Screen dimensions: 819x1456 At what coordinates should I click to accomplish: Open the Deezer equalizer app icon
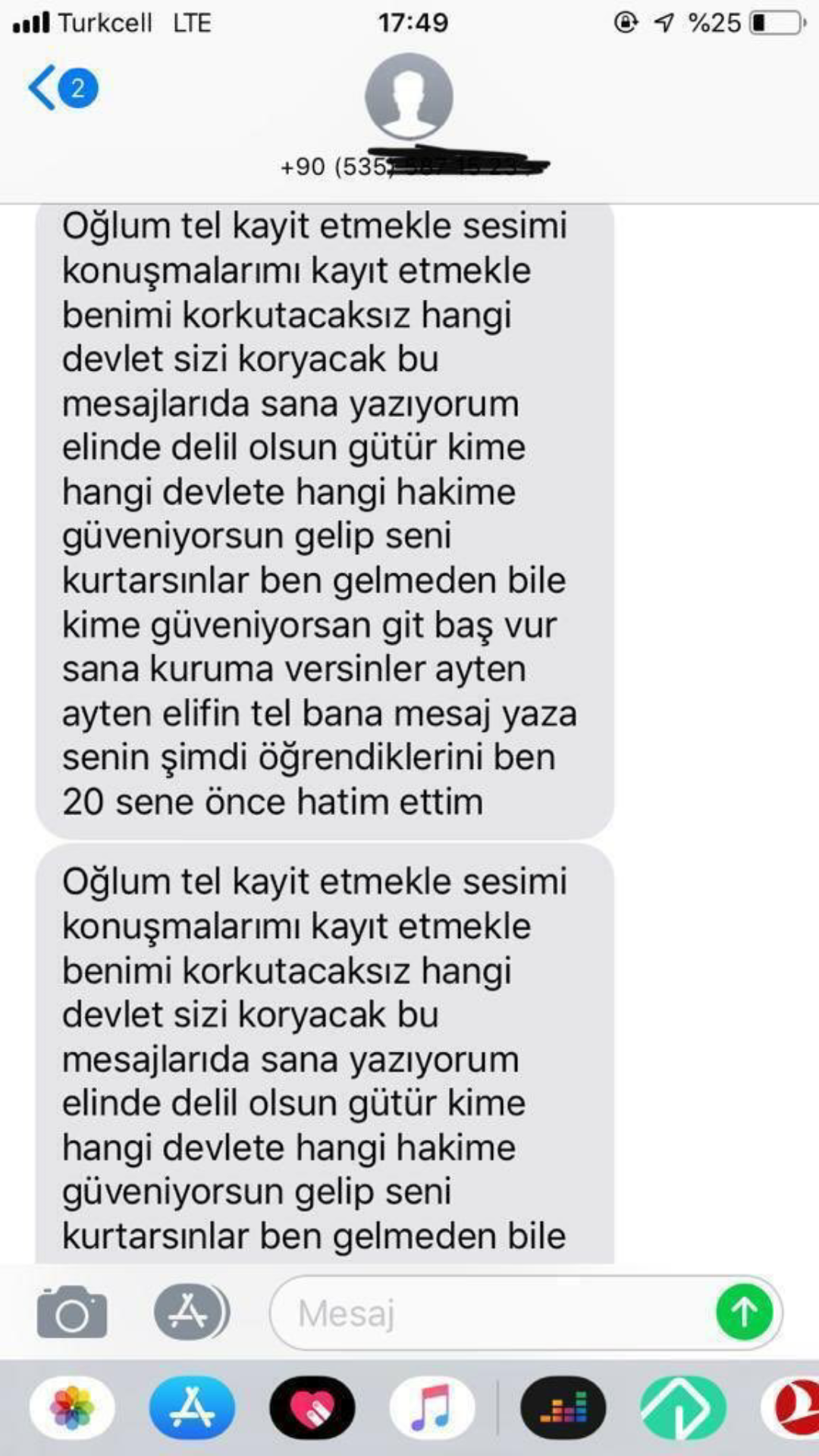coord(563,1407)
